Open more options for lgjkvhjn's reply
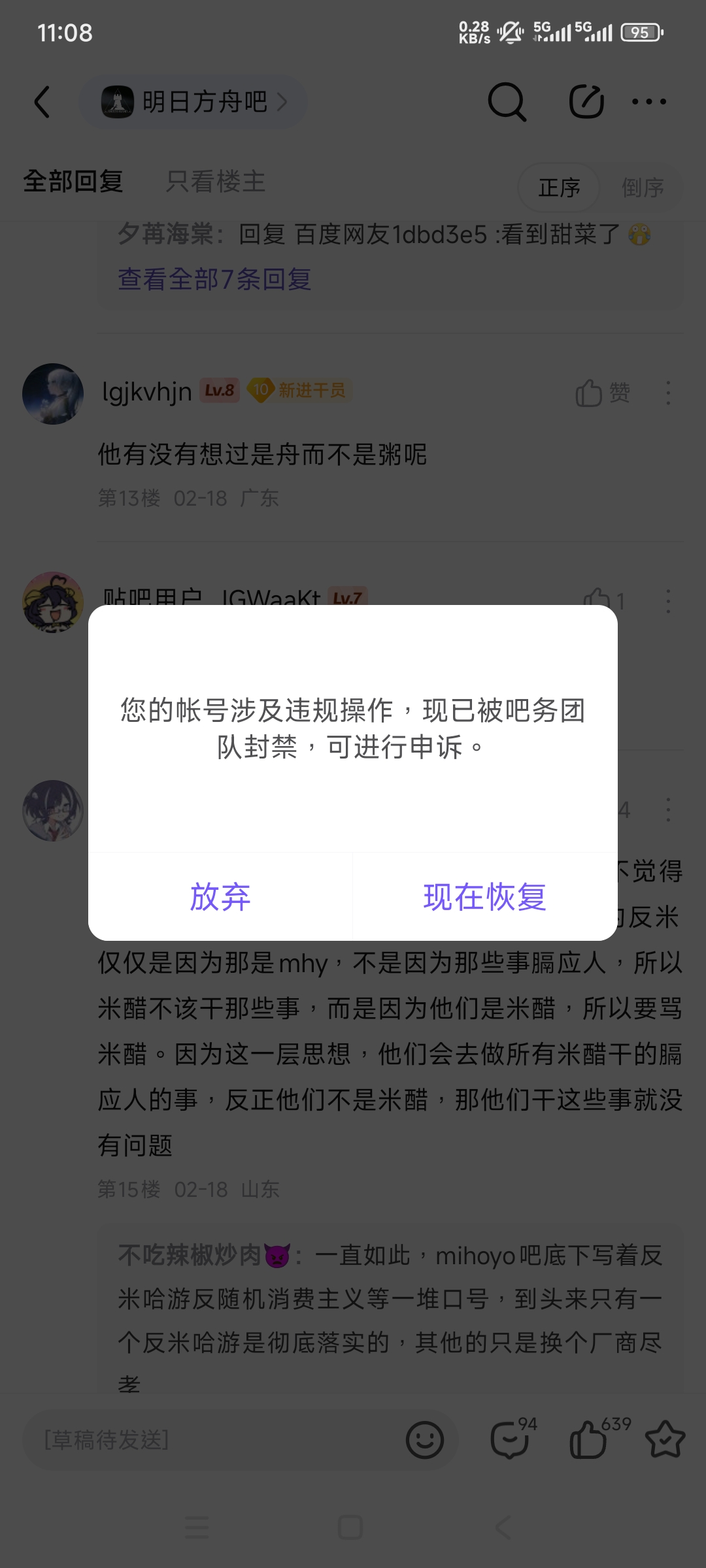Viewport: 706px width, 1568px height. tap(667, 393)
